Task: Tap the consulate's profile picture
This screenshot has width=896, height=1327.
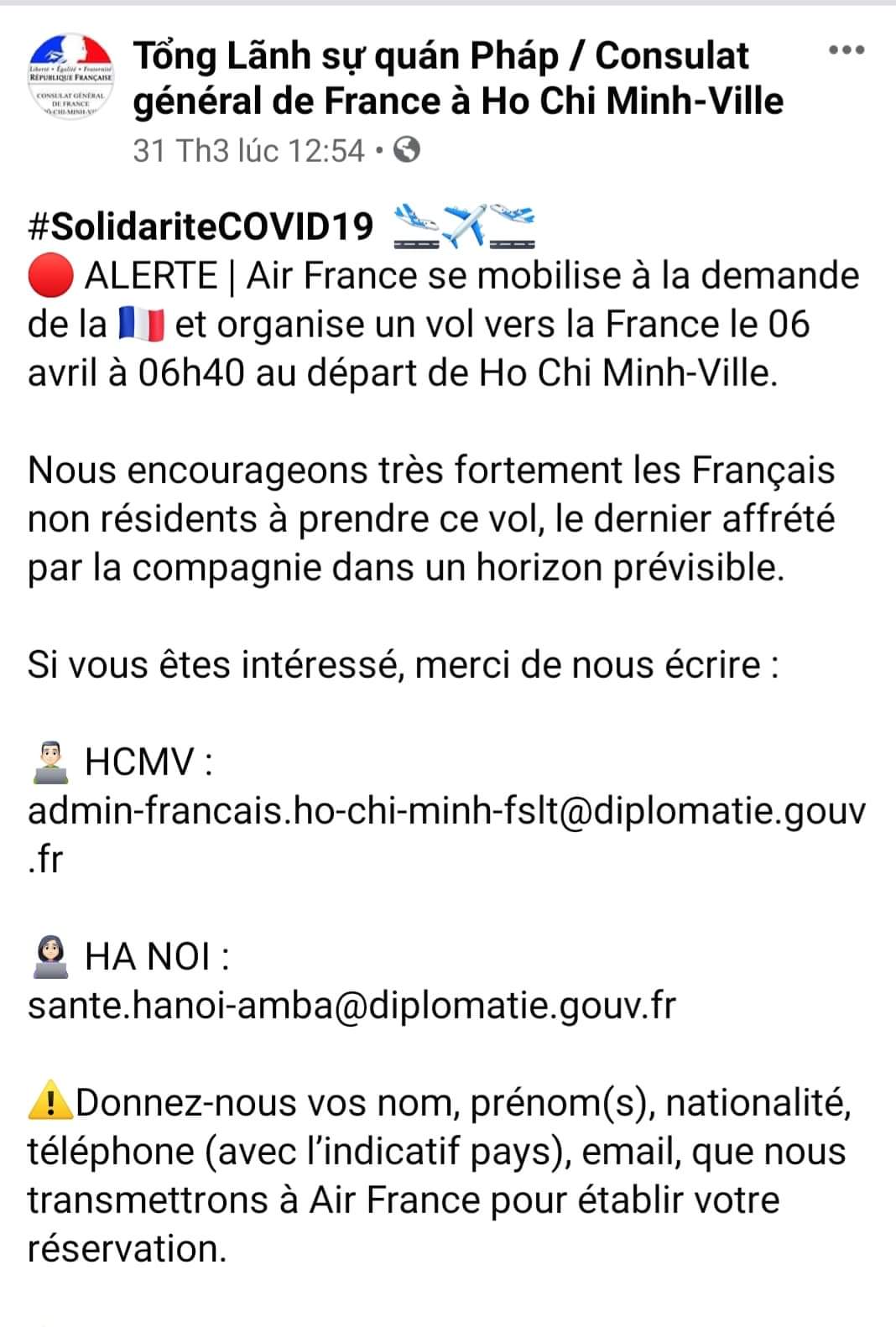Action: 70,77
